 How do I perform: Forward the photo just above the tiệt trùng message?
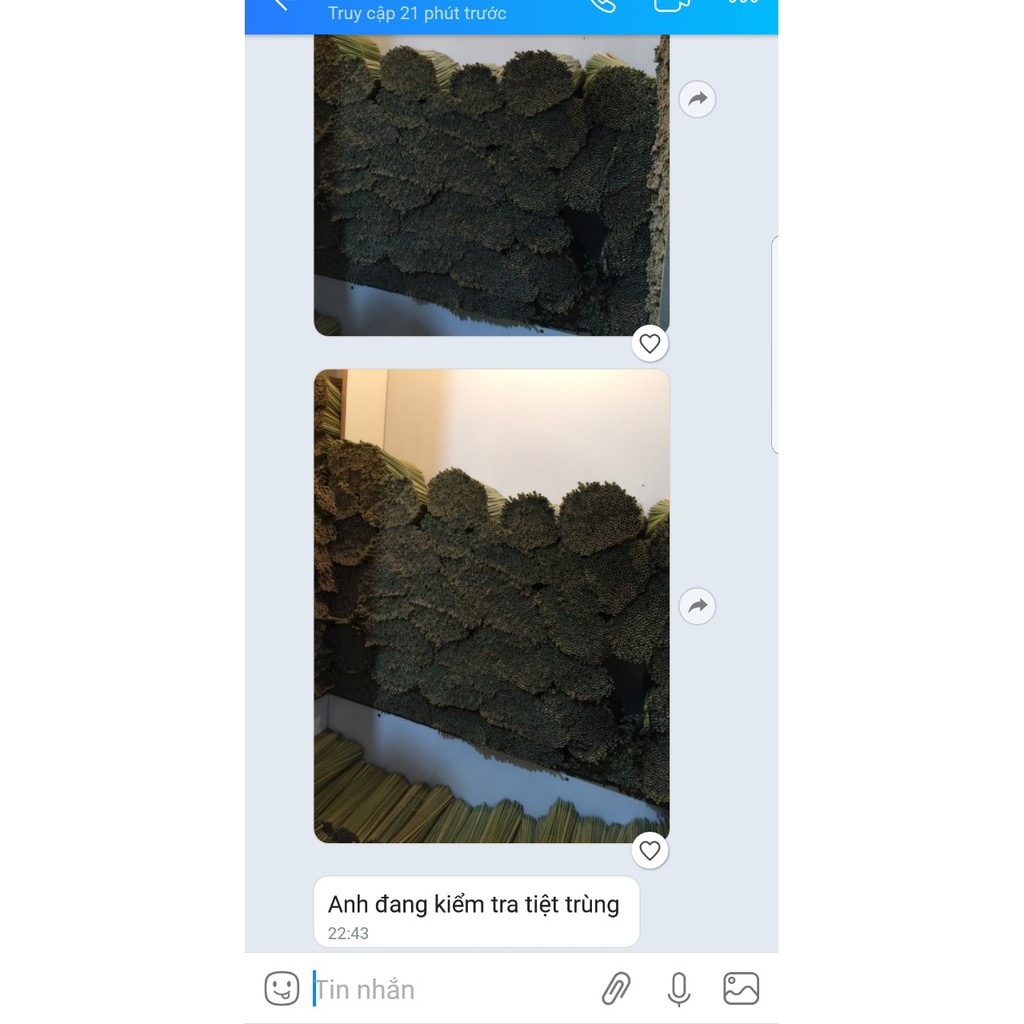tap(697, 606)
